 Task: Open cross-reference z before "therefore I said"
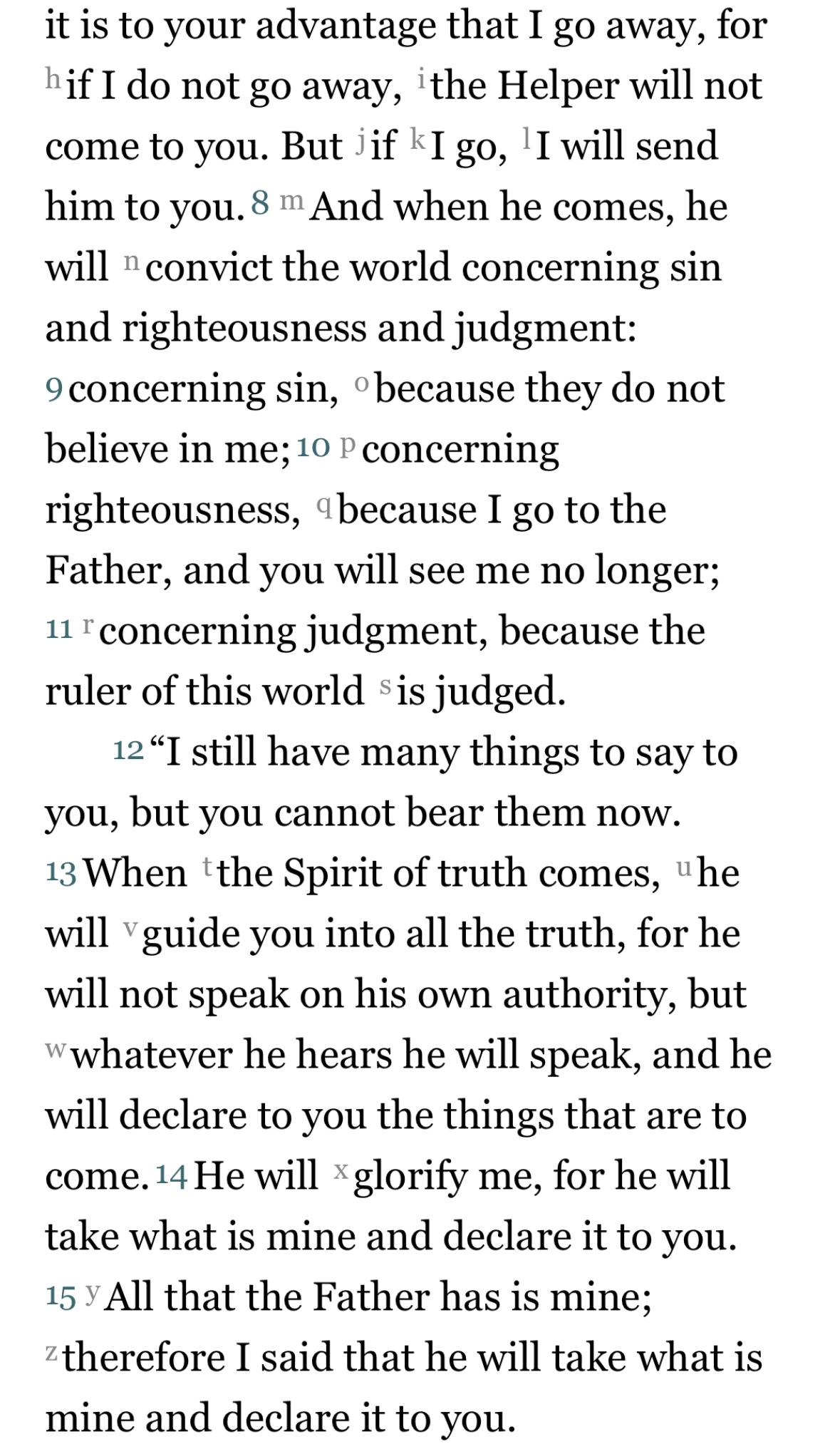[51, 1352]
